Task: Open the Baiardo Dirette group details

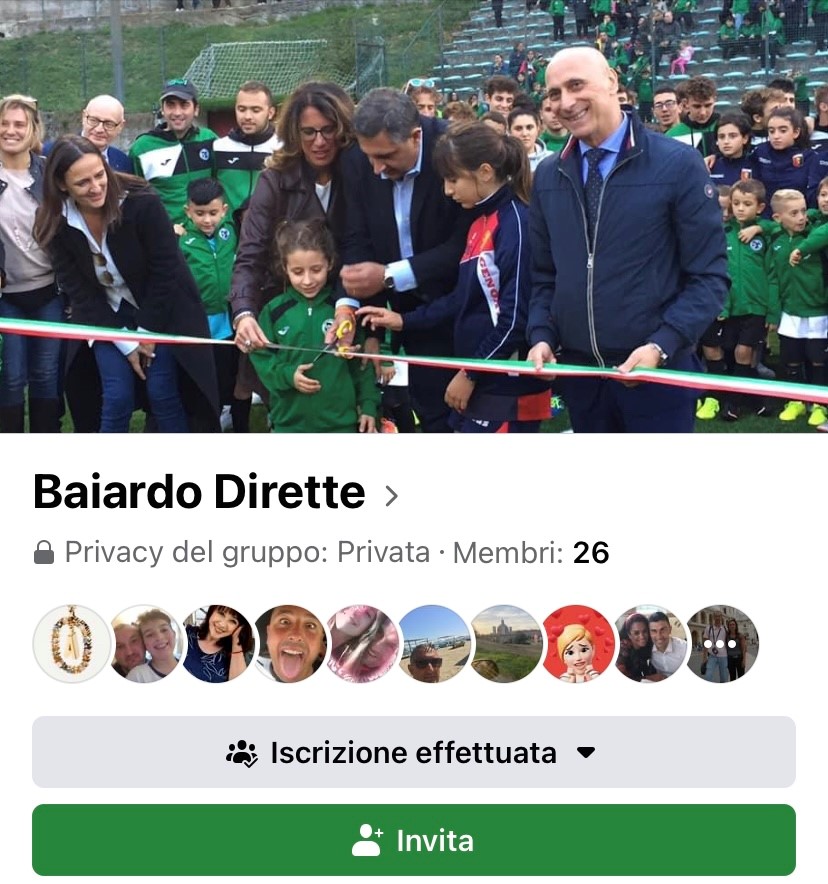Action: click(x=215, y=493)
